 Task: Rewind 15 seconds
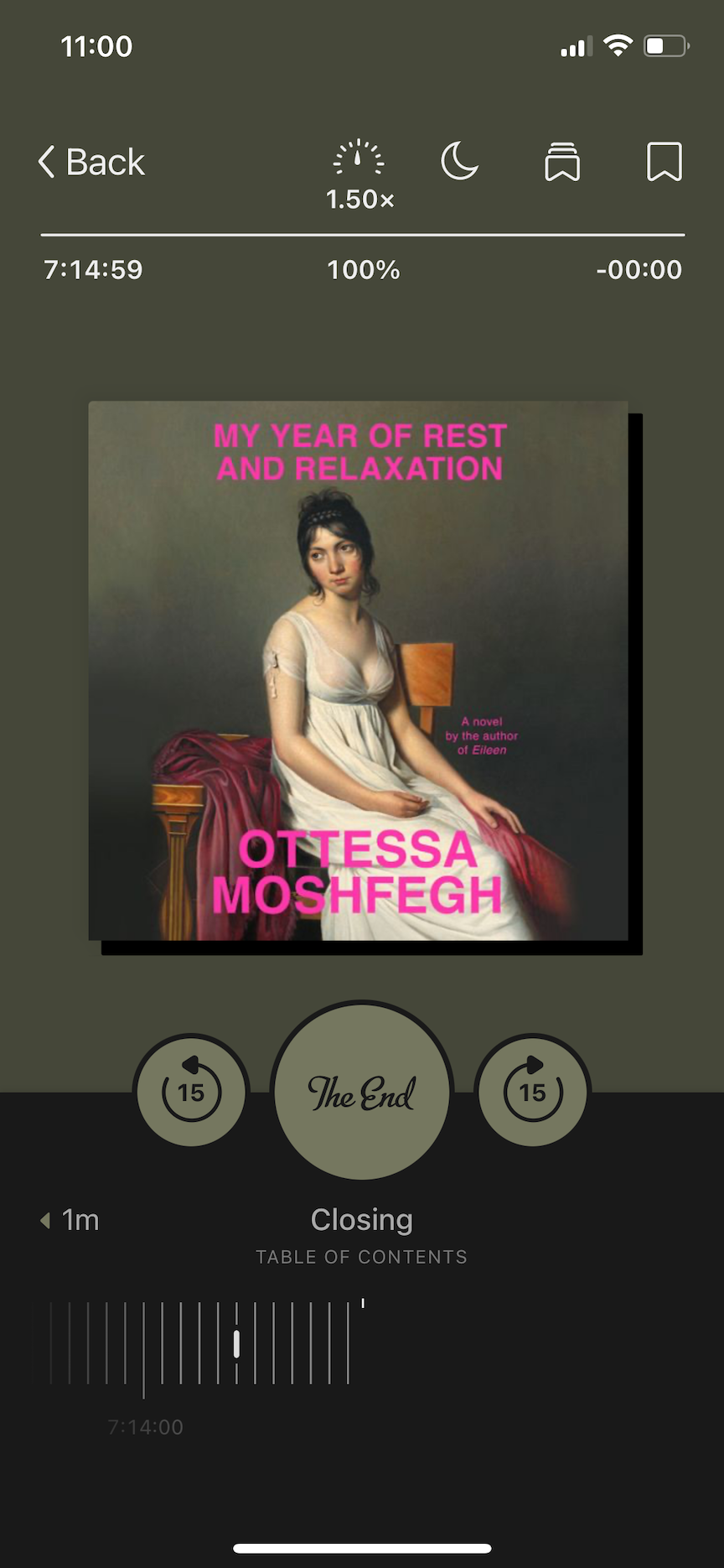click(192, 1091)
